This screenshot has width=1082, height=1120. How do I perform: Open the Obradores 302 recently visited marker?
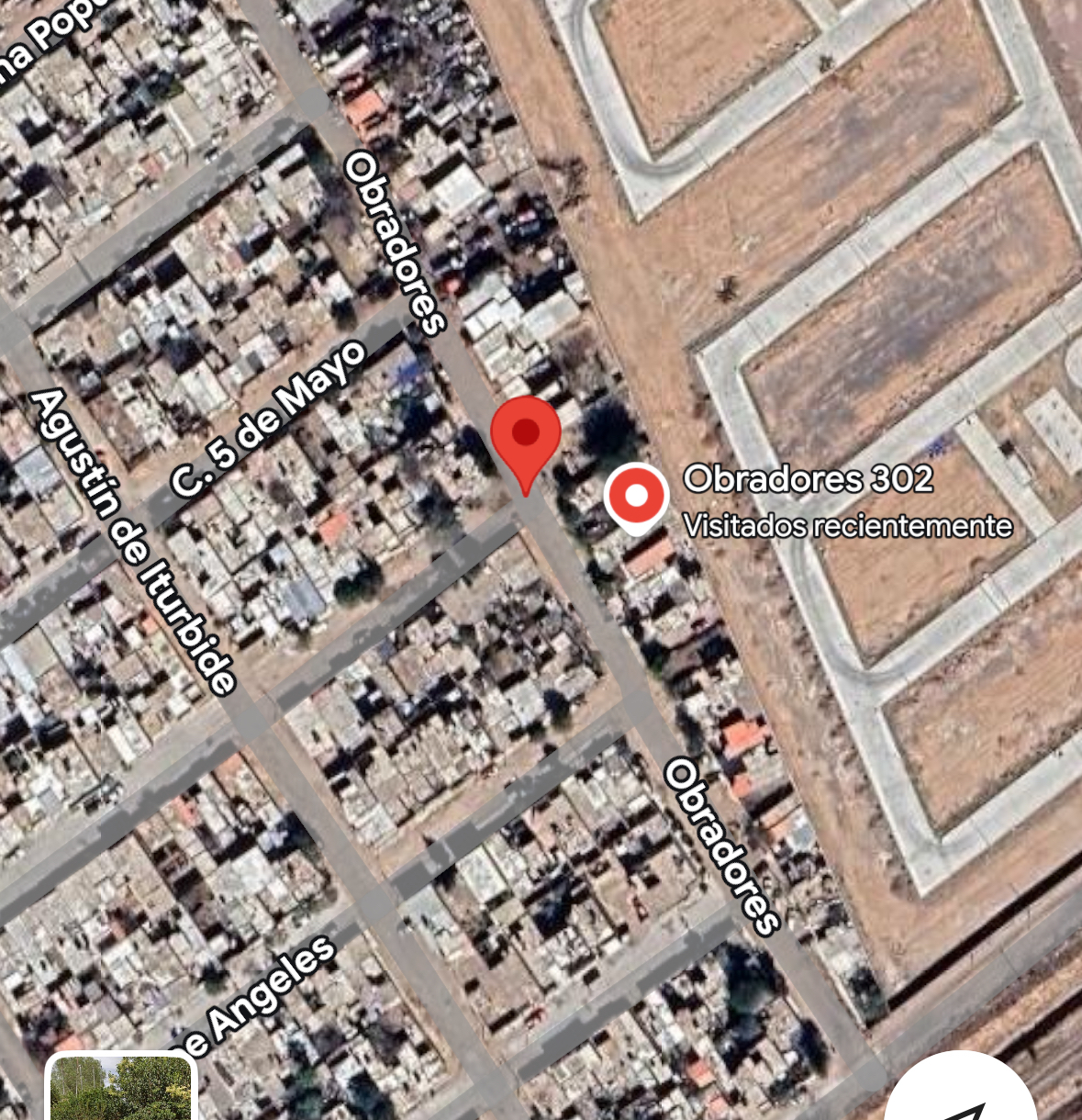pyautogui.click(x=636, y=497)
